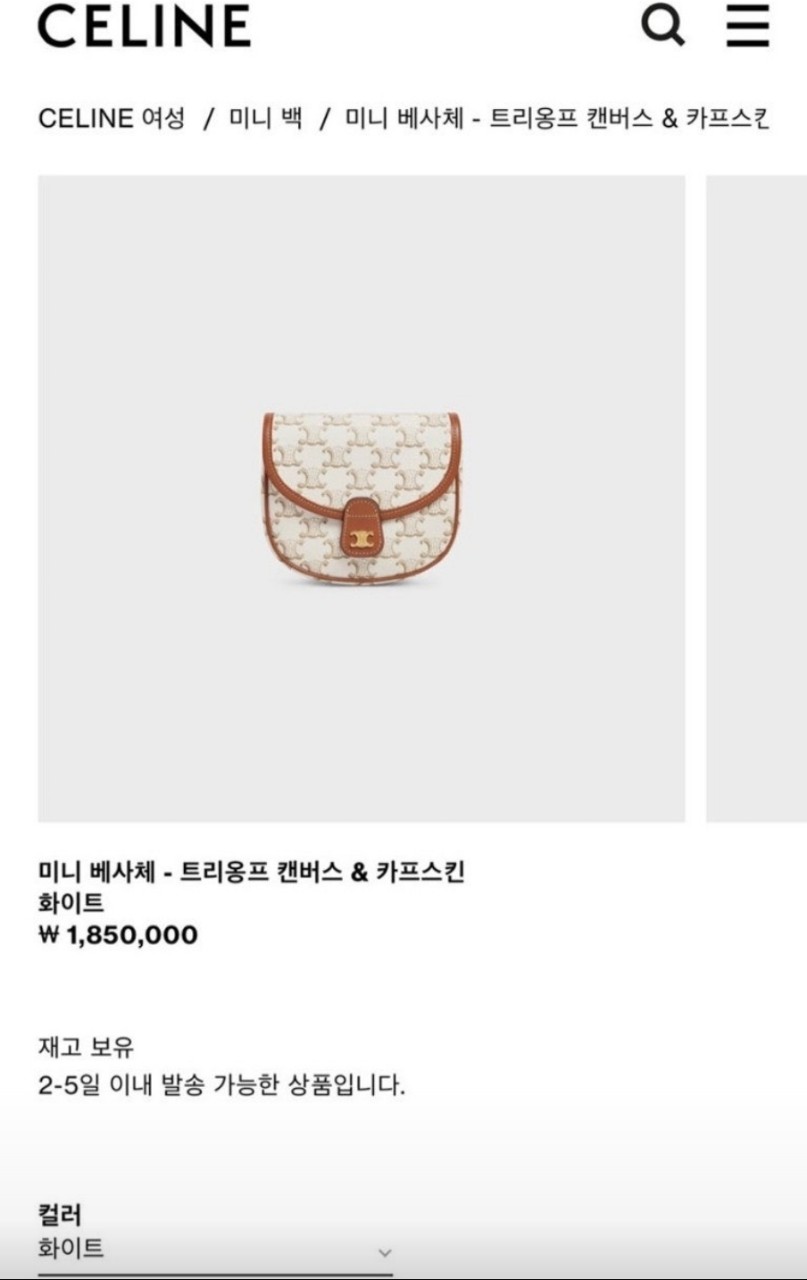
Task: Go to CELINE 여성 breadcrumb
Action: point(111,118)
